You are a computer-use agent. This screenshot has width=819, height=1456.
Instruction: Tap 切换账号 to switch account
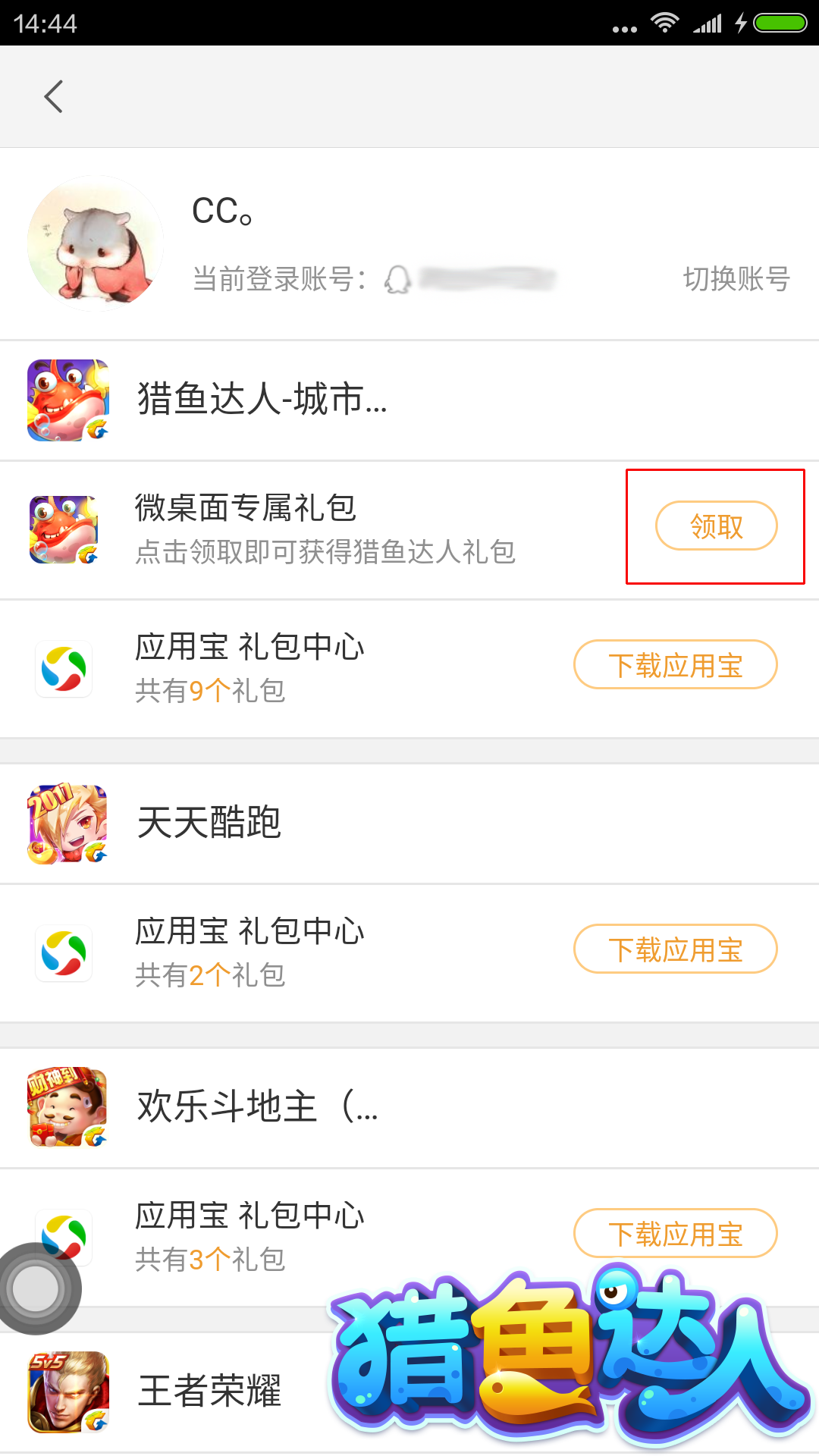click(736, 279)
